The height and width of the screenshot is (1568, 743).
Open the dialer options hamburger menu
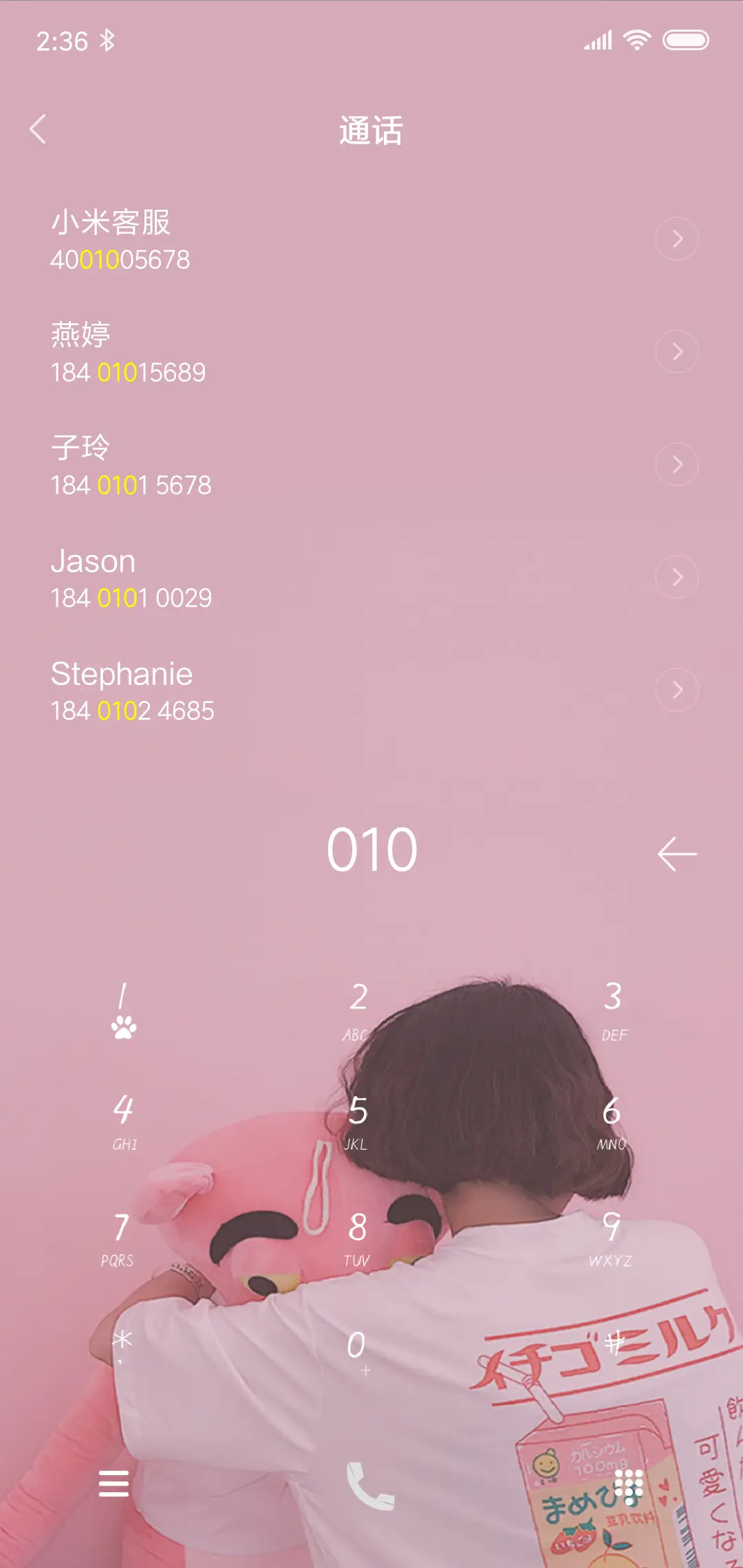(x=115, y=1483)
